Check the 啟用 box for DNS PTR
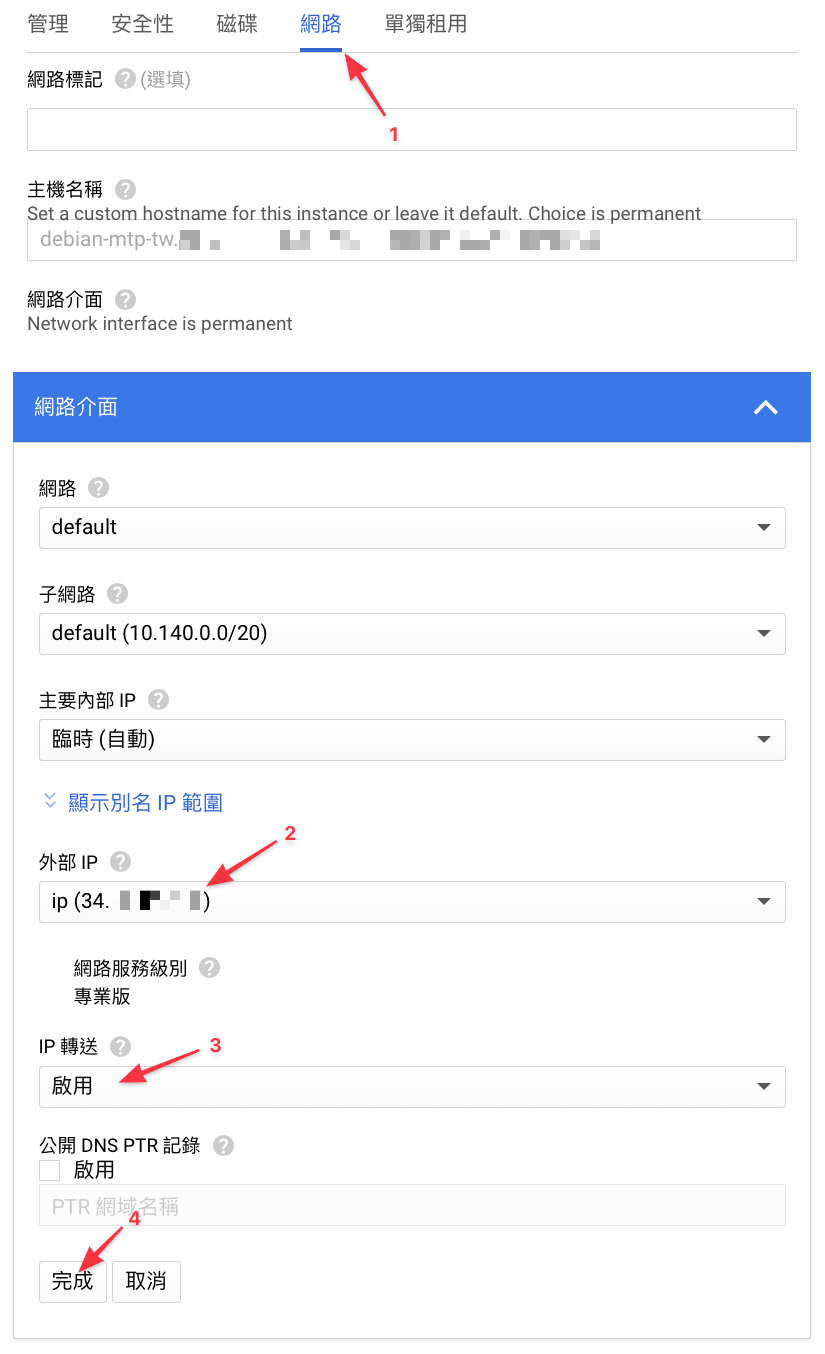Screen dimensions: 825x1354 point(49,1170)
